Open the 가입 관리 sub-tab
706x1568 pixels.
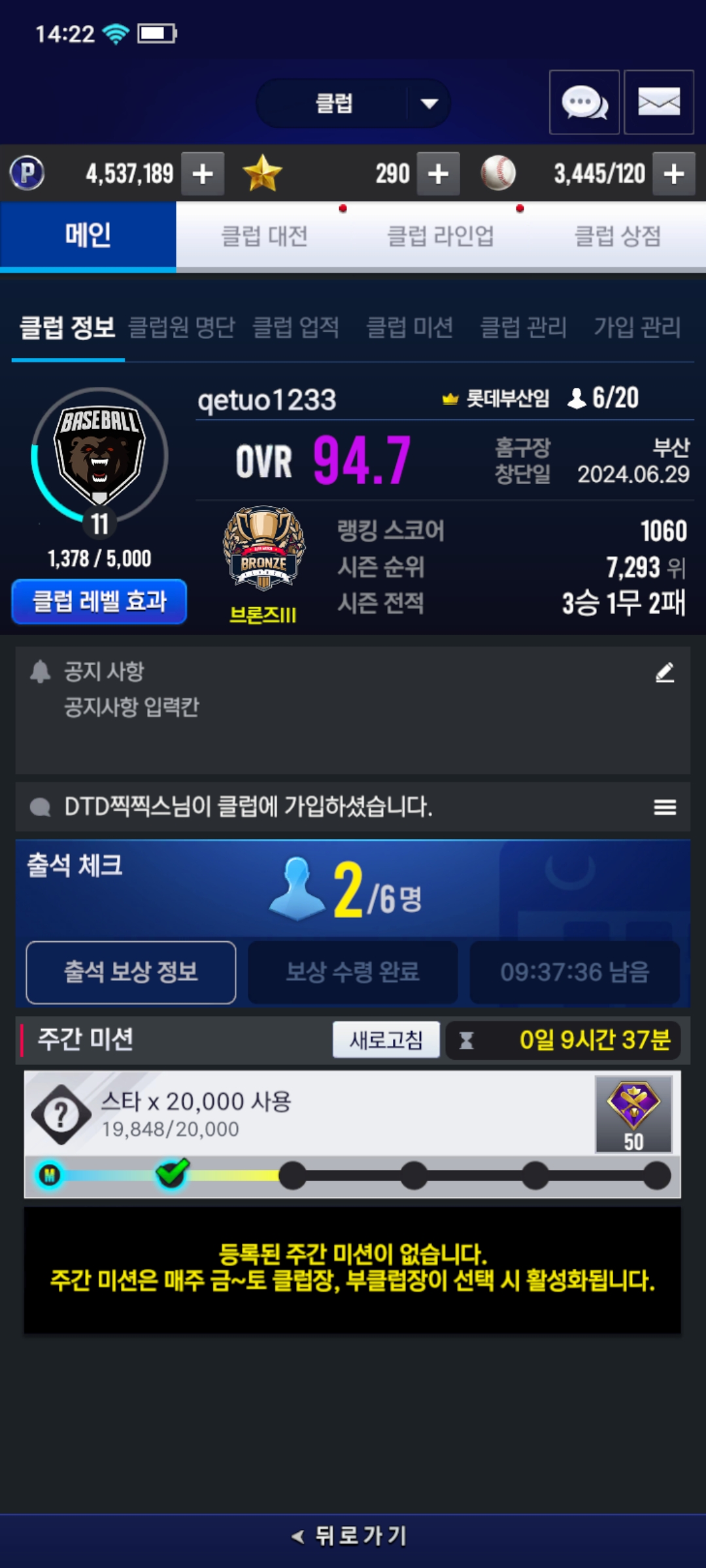pyautogui.click(x=637, y=327)
